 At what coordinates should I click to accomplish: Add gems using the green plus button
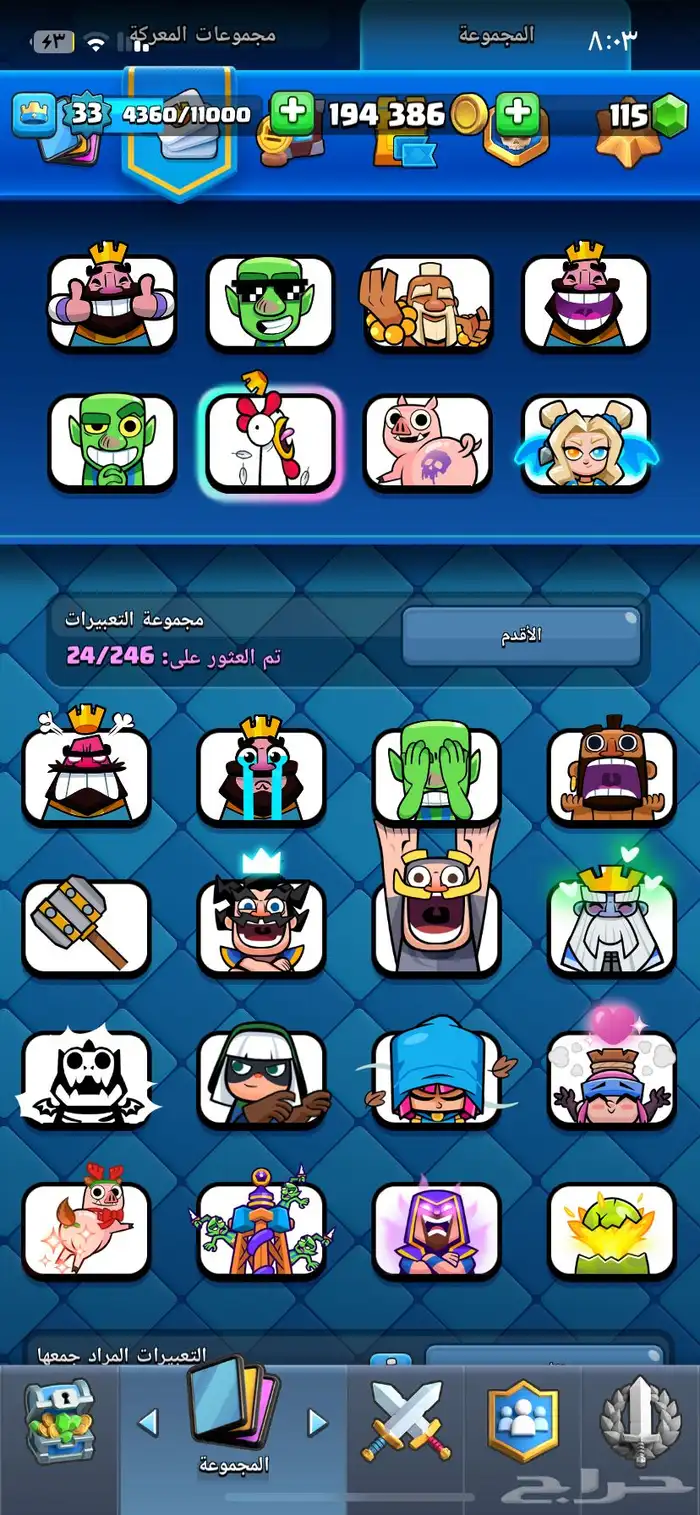click(x=517, y=113)
